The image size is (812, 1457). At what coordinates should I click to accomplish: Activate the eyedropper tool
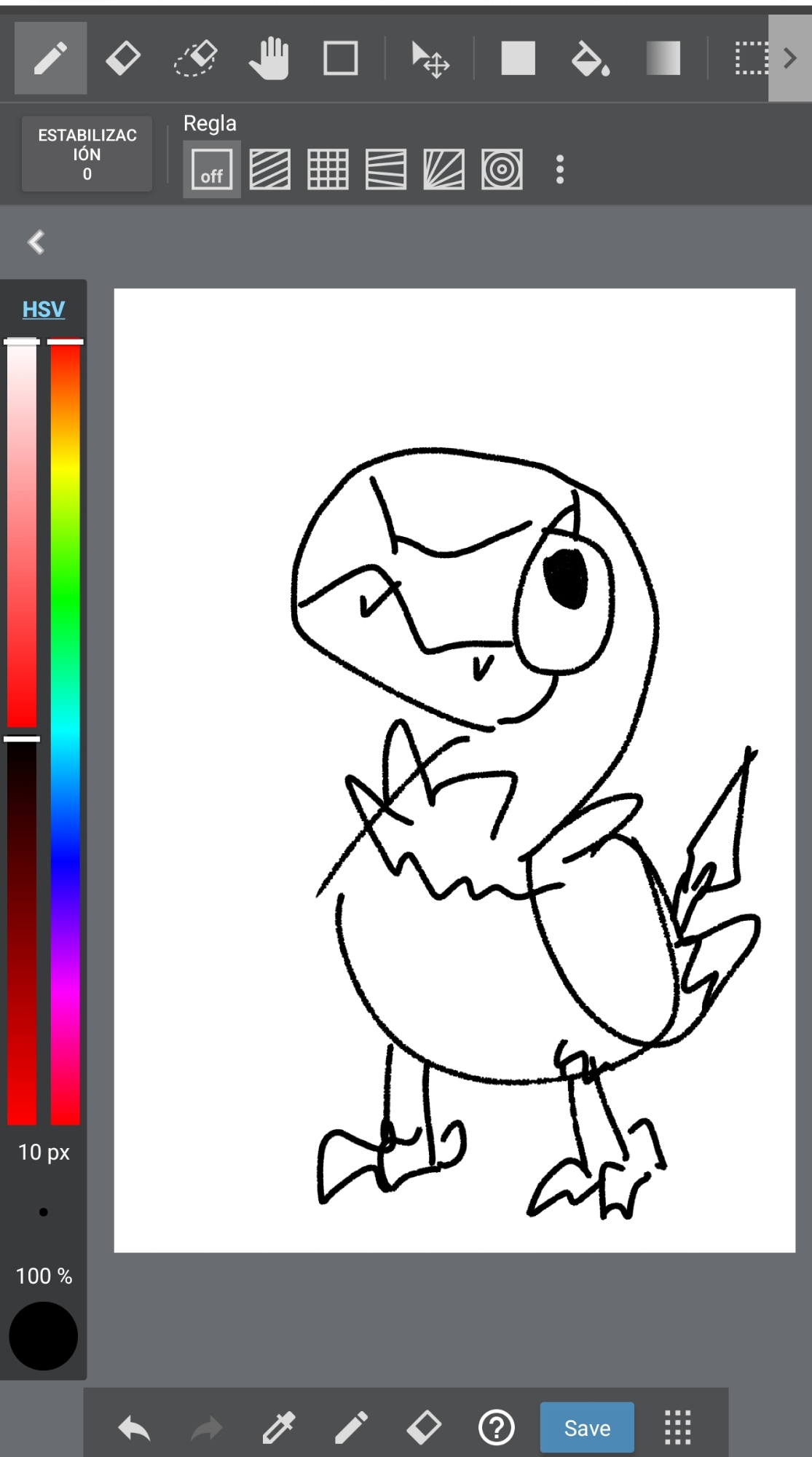tap(279, 1428)
